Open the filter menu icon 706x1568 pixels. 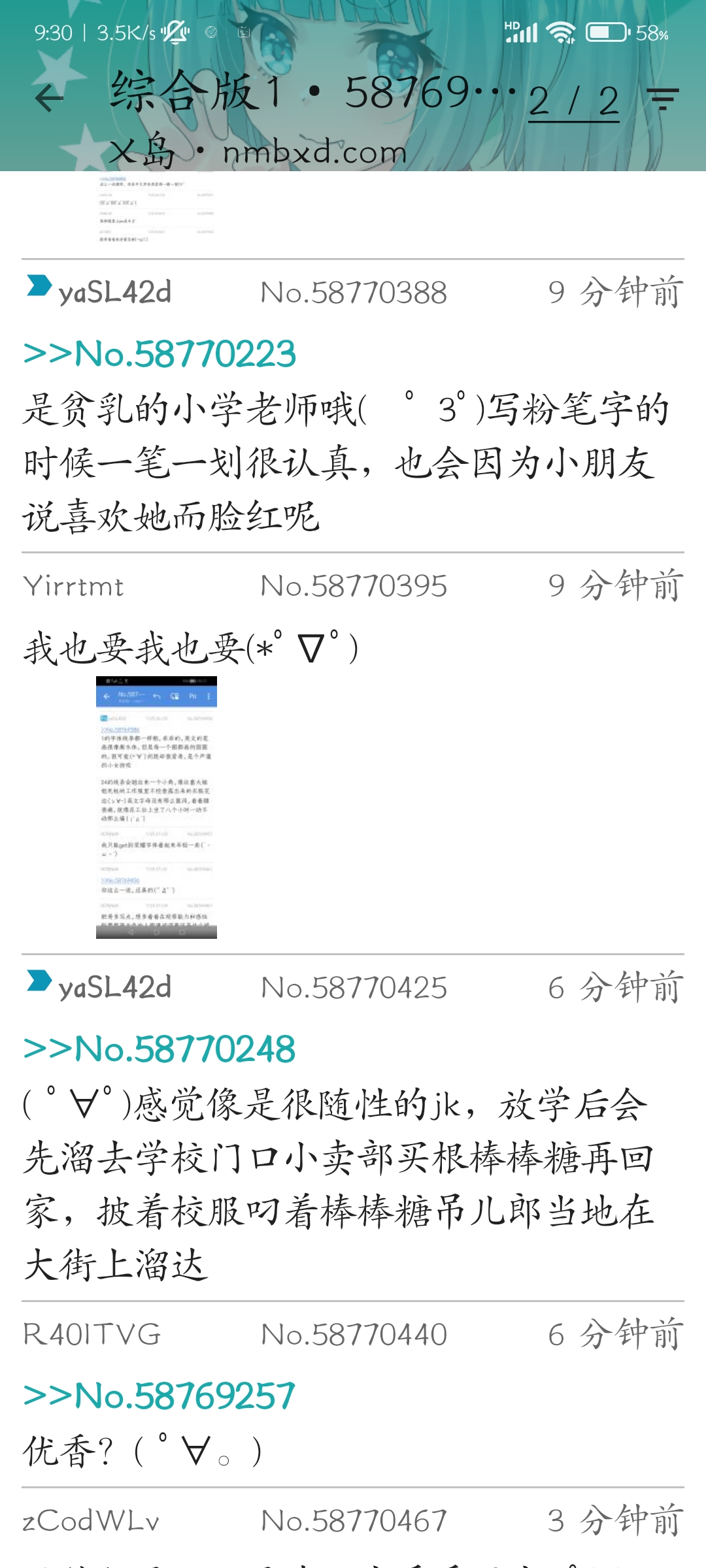pyautogui.click(x=663, y=100)
